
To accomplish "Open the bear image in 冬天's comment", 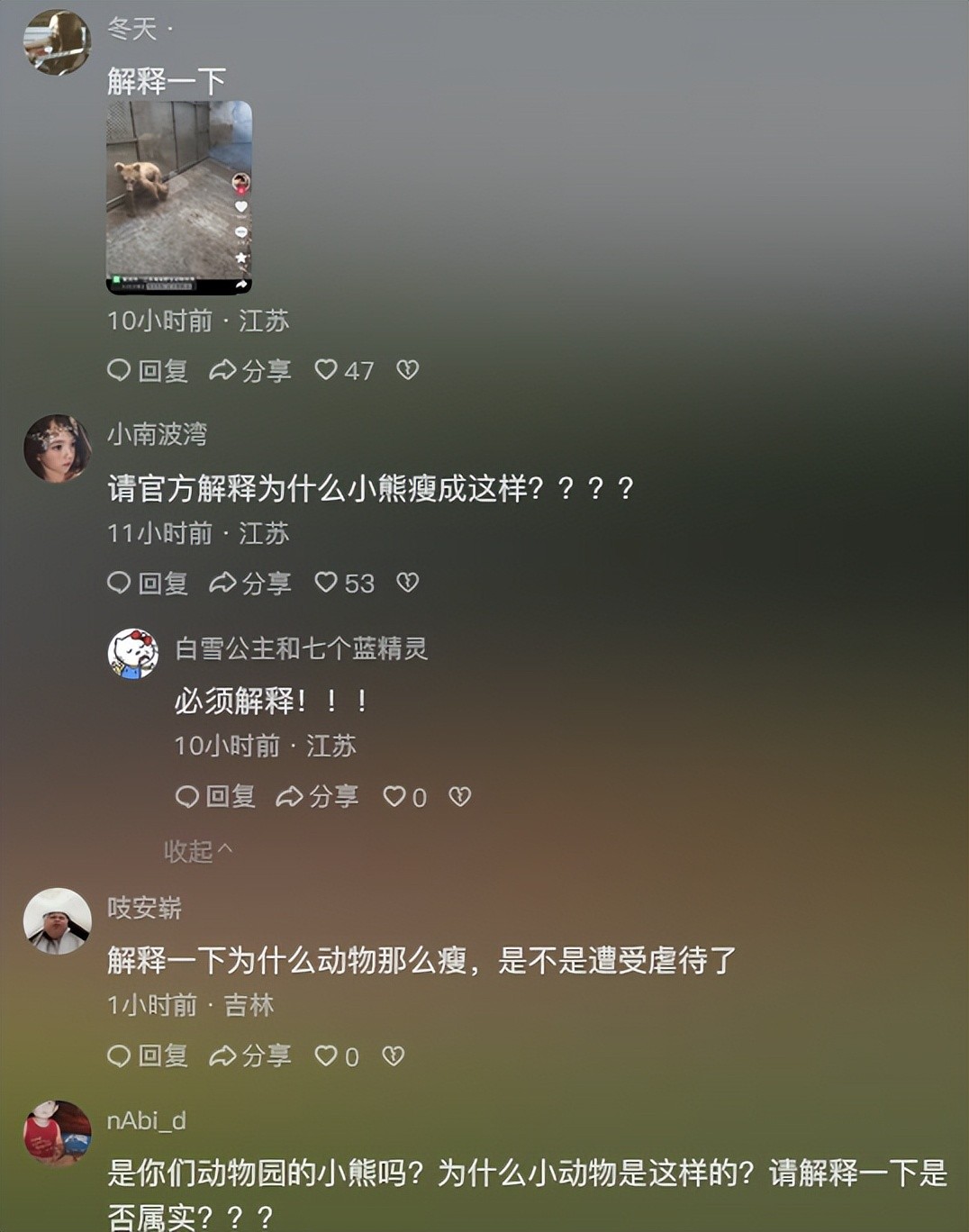I will 178,197.
